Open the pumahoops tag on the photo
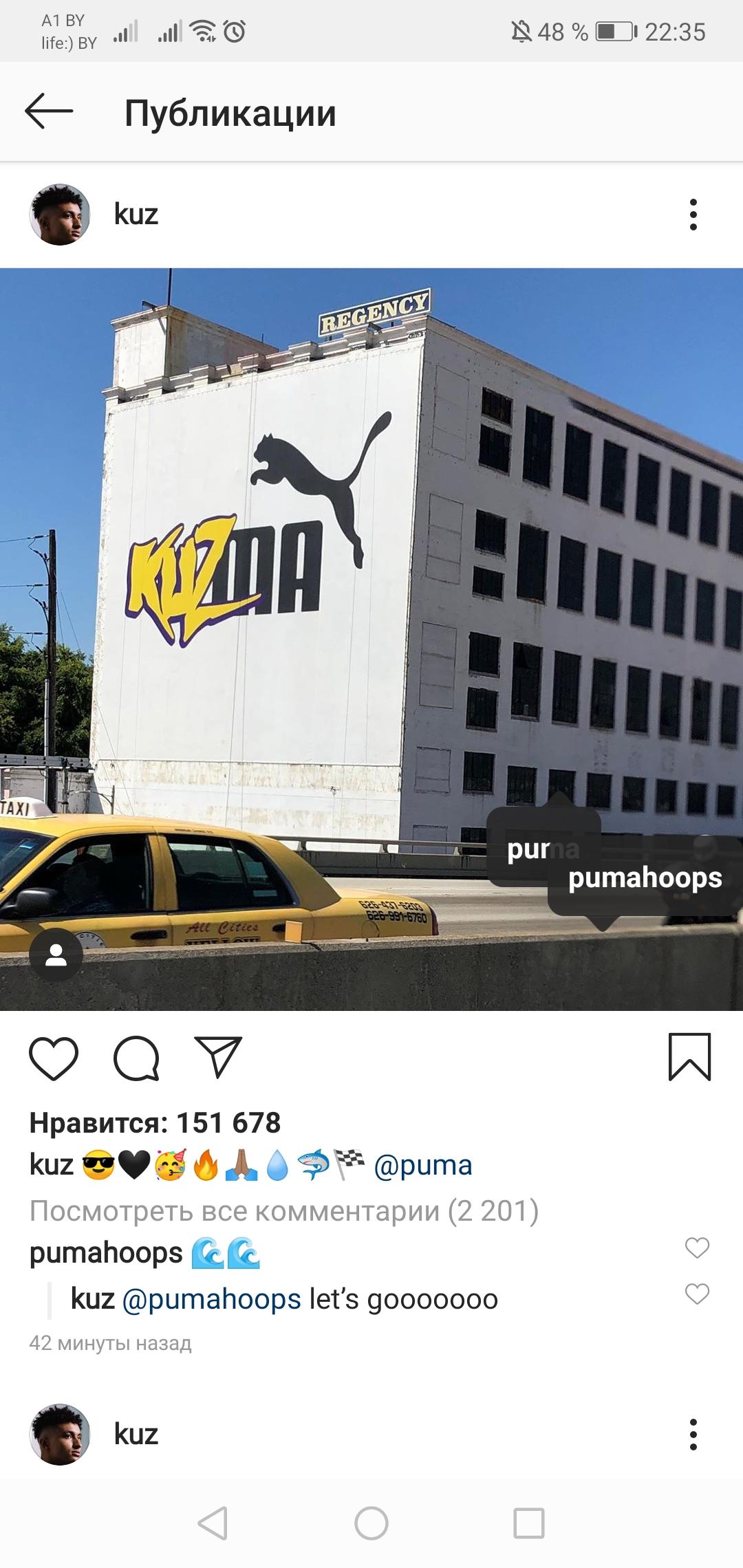The height and width of the screenshot is (1568, 743). pyautogui.click(x=645, y=878)
